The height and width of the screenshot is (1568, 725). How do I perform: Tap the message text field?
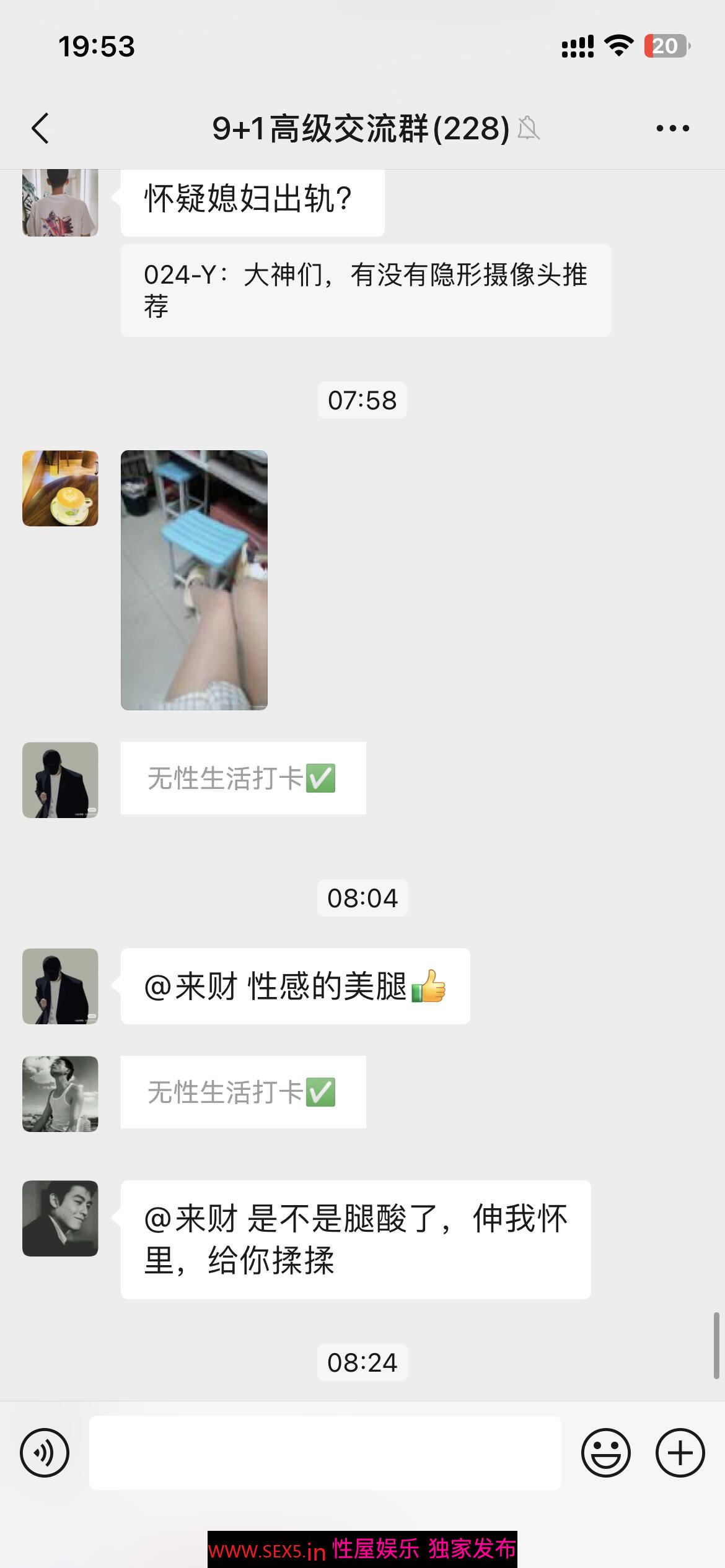[x=325, y=1452]
